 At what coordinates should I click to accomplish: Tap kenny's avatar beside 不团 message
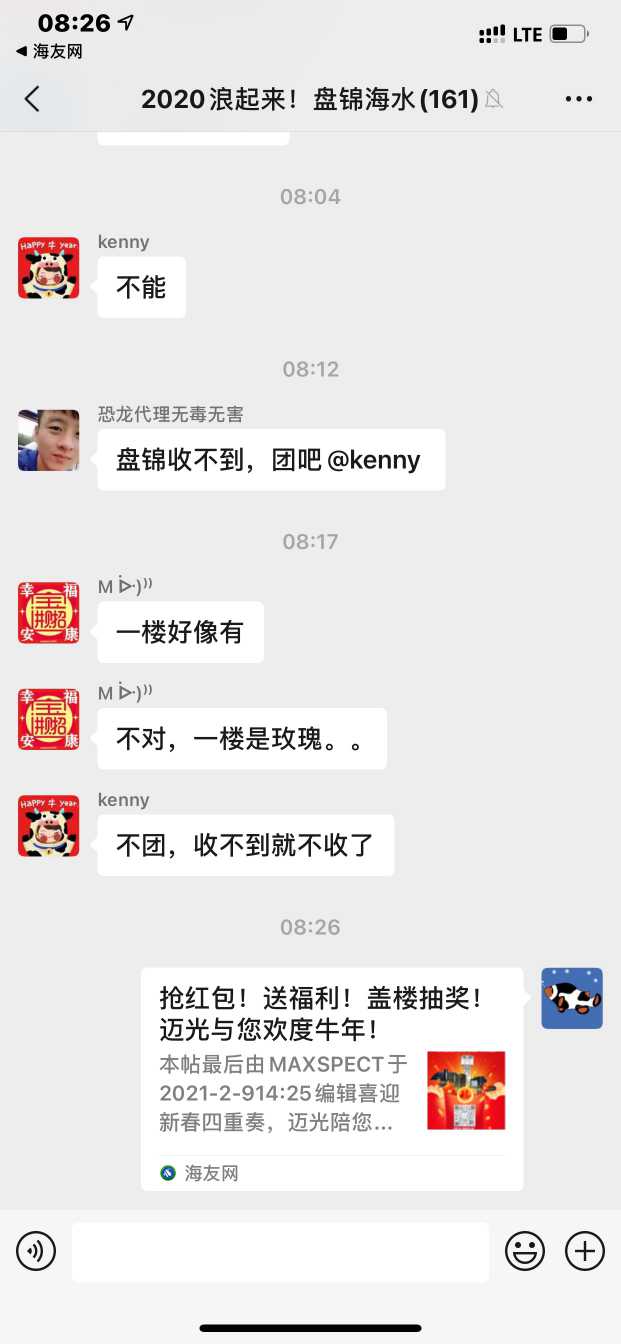(x=48, y=826)
